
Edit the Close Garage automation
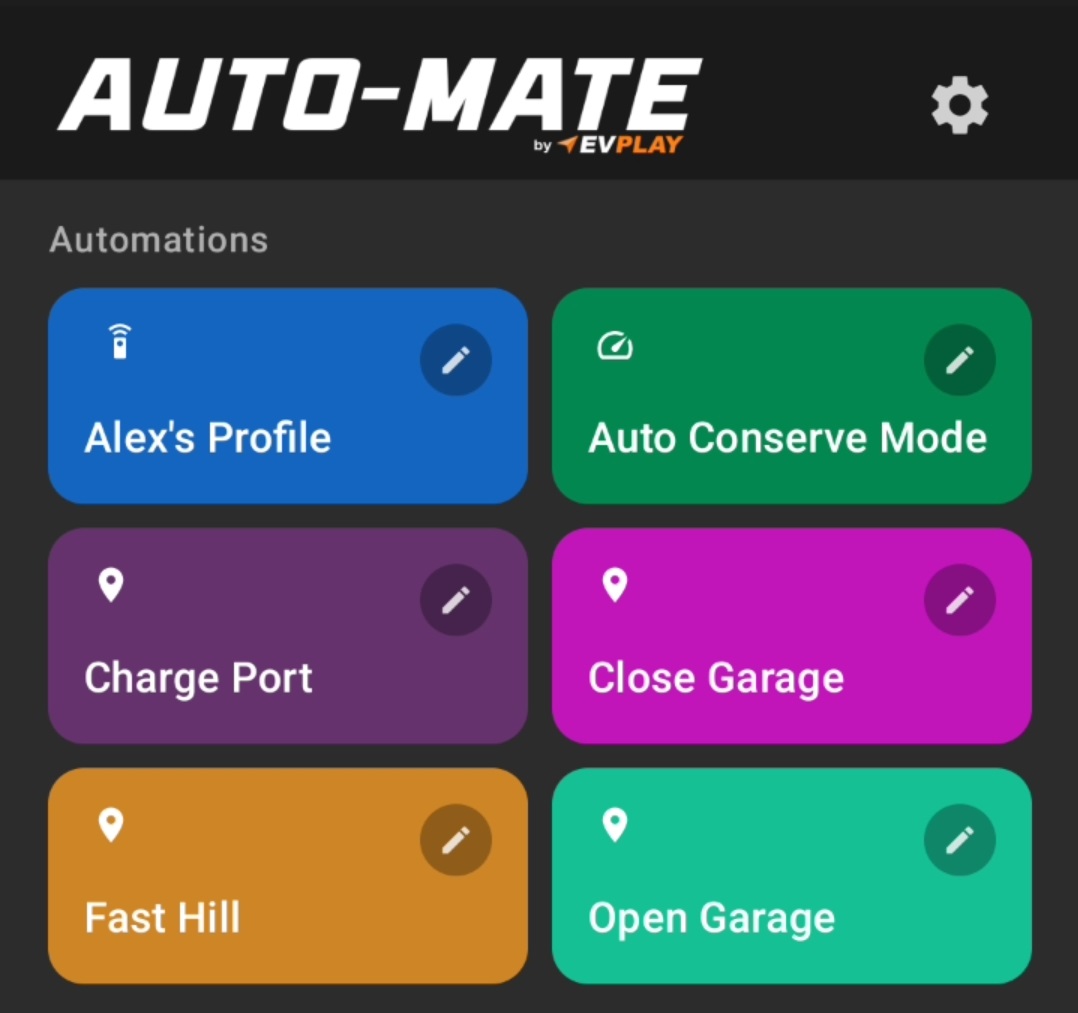pos(960,600)
